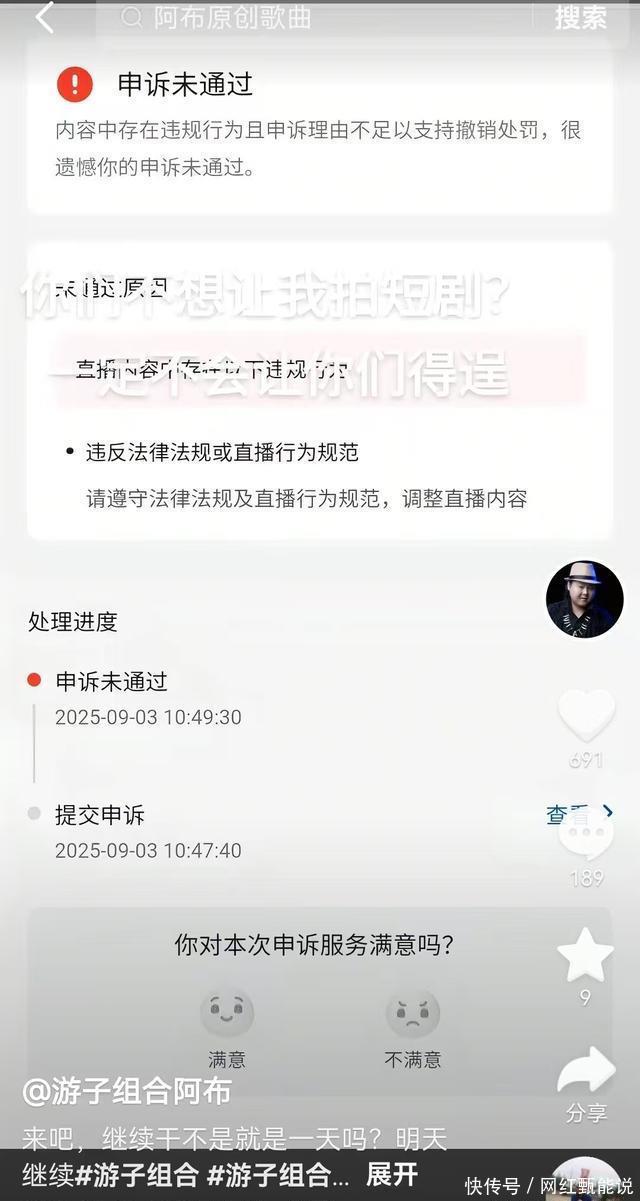Share this video using 分享
Screen dimensions: 640x1201
[x=586, y=1072]
